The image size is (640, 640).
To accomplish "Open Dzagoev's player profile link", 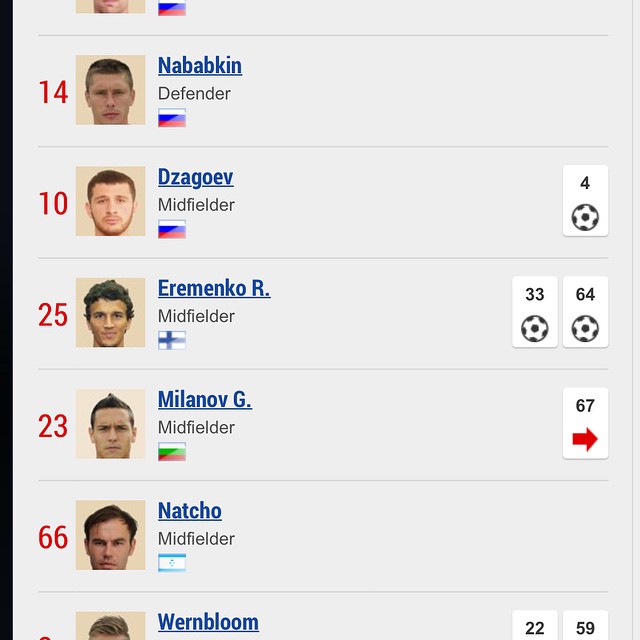I will (x=196, y=177).
